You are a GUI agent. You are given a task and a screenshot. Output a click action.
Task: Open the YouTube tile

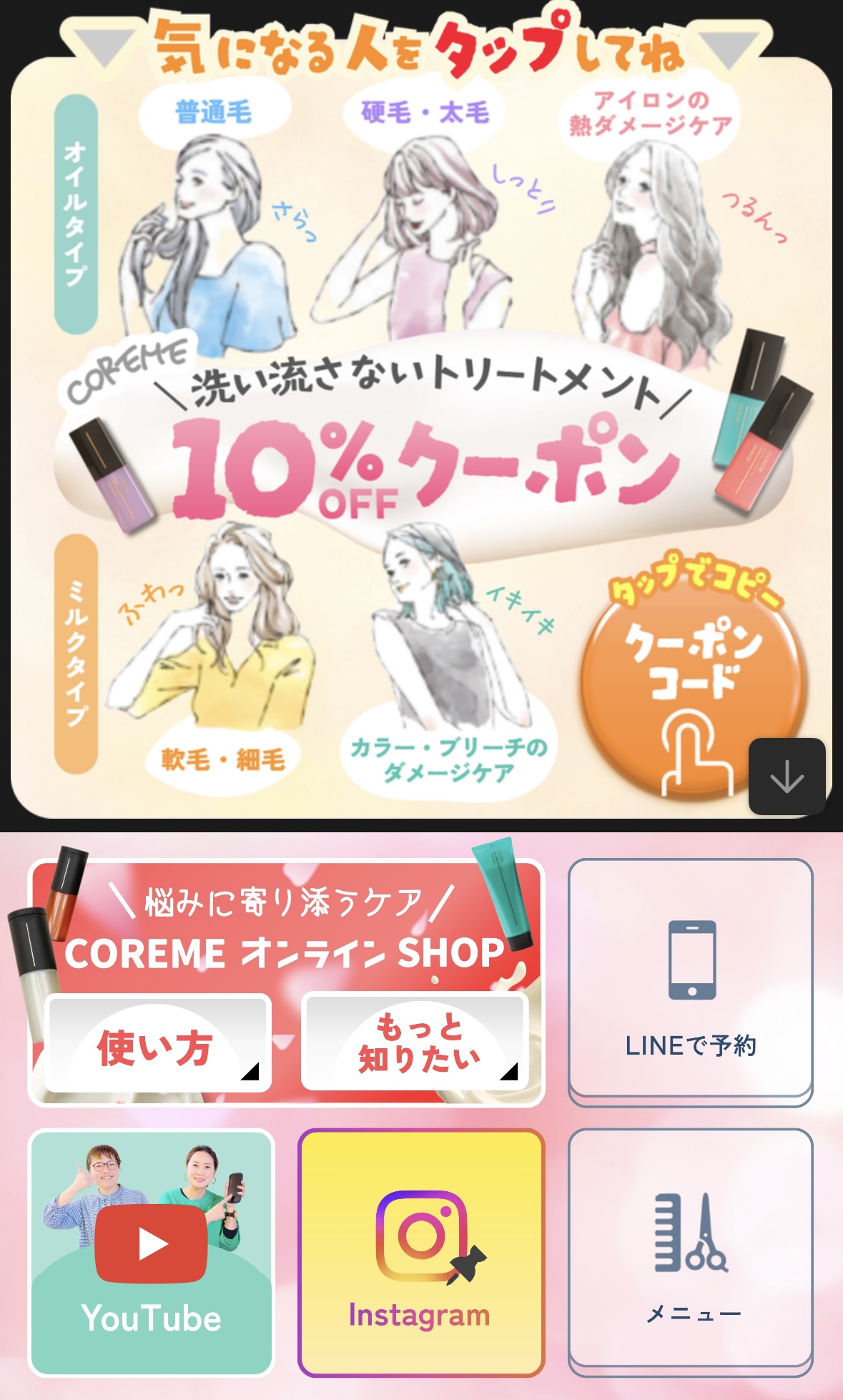(152, 1253)
